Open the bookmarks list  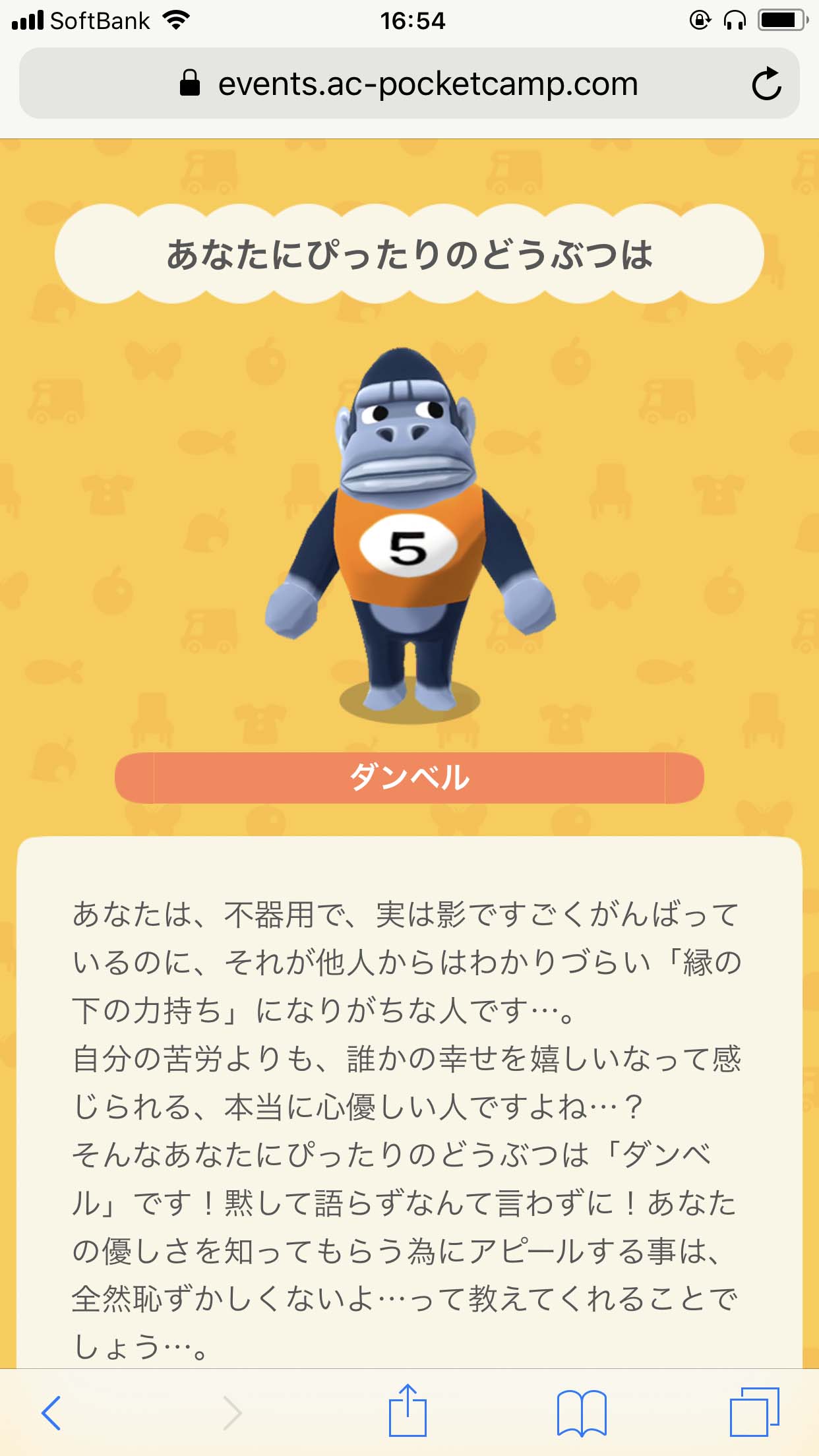(581, 1412)
